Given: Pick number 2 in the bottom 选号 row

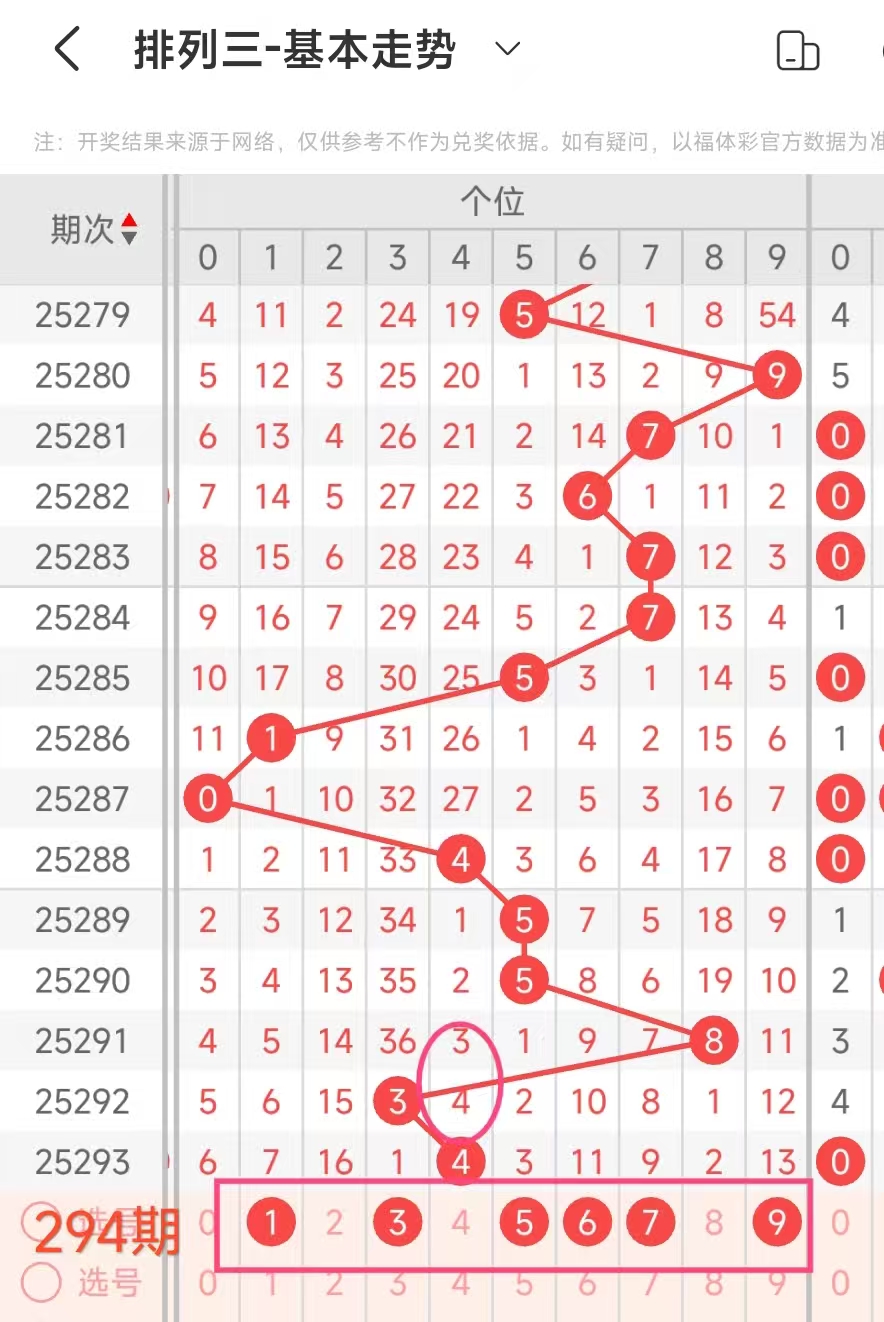Looking at the screenshot, I should coord(334,1283).
